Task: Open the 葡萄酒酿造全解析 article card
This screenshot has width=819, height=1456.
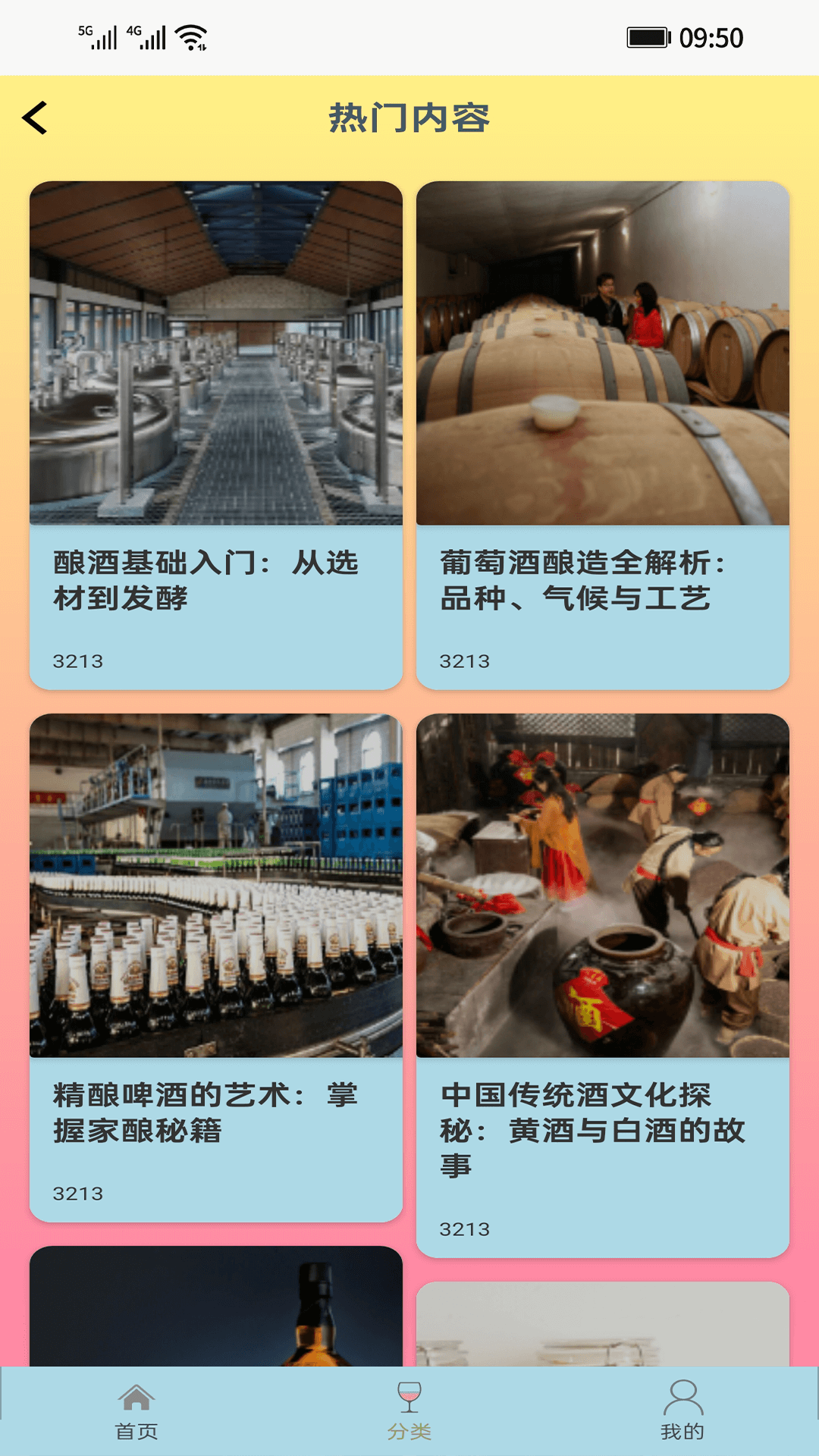Action: [x=603, y=435]
